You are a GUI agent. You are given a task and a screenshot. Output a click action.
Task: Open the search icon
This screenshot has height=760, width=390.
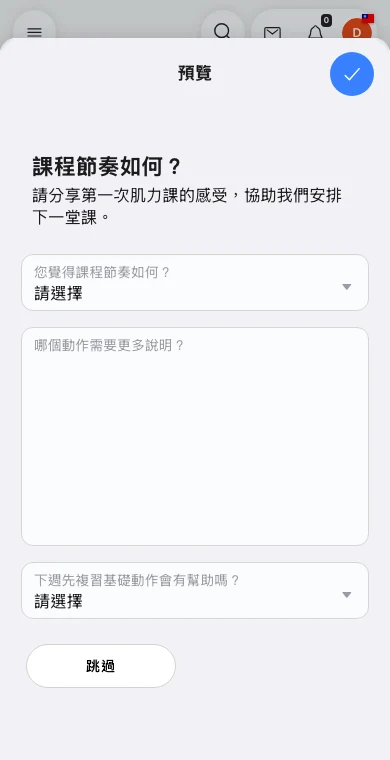pyautogui.click(x=222, y=32)
